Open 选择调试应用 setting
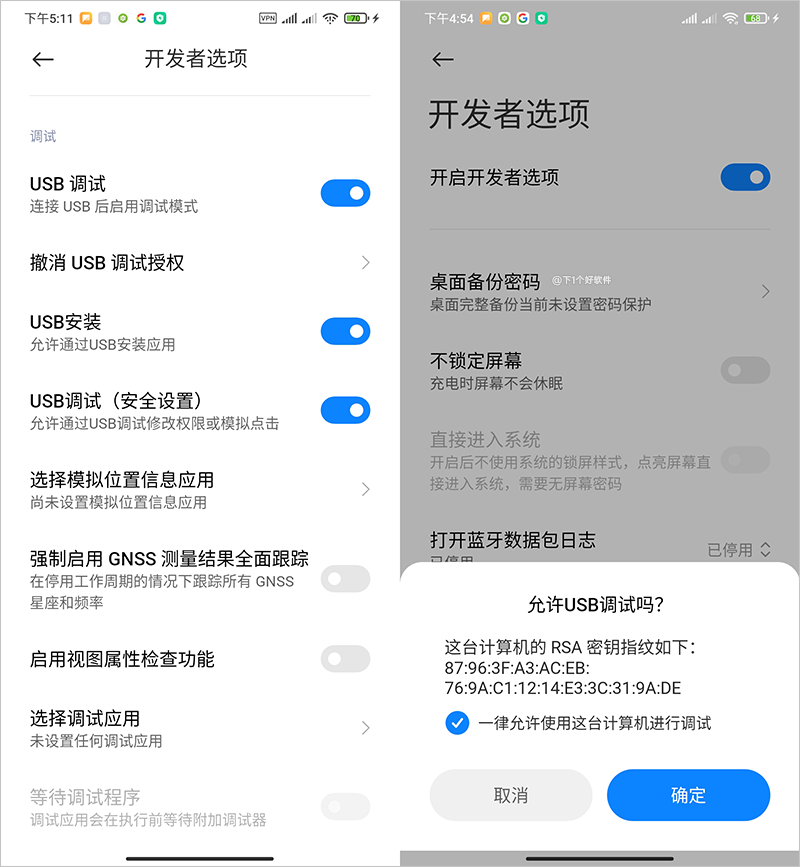 pos(200,728)
